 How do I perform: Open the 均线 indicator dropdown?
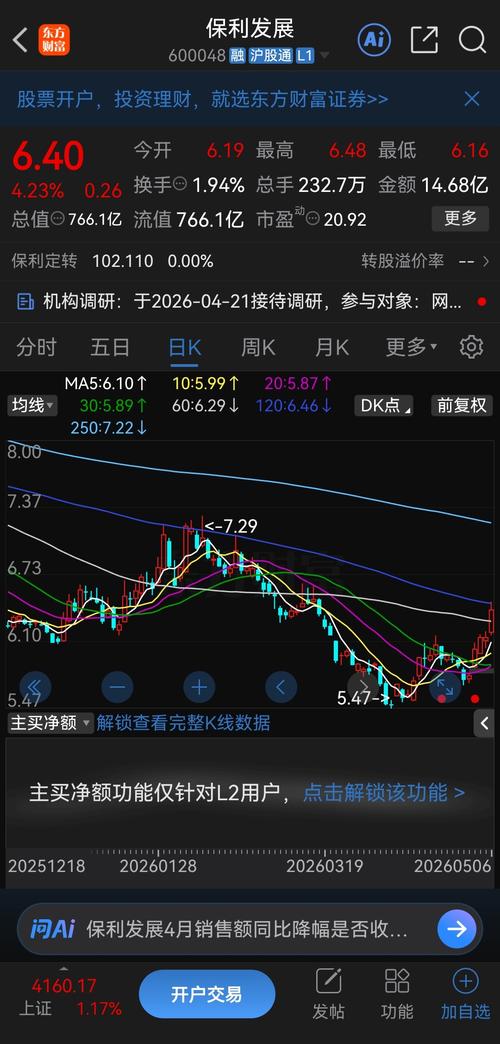(32, 405)
